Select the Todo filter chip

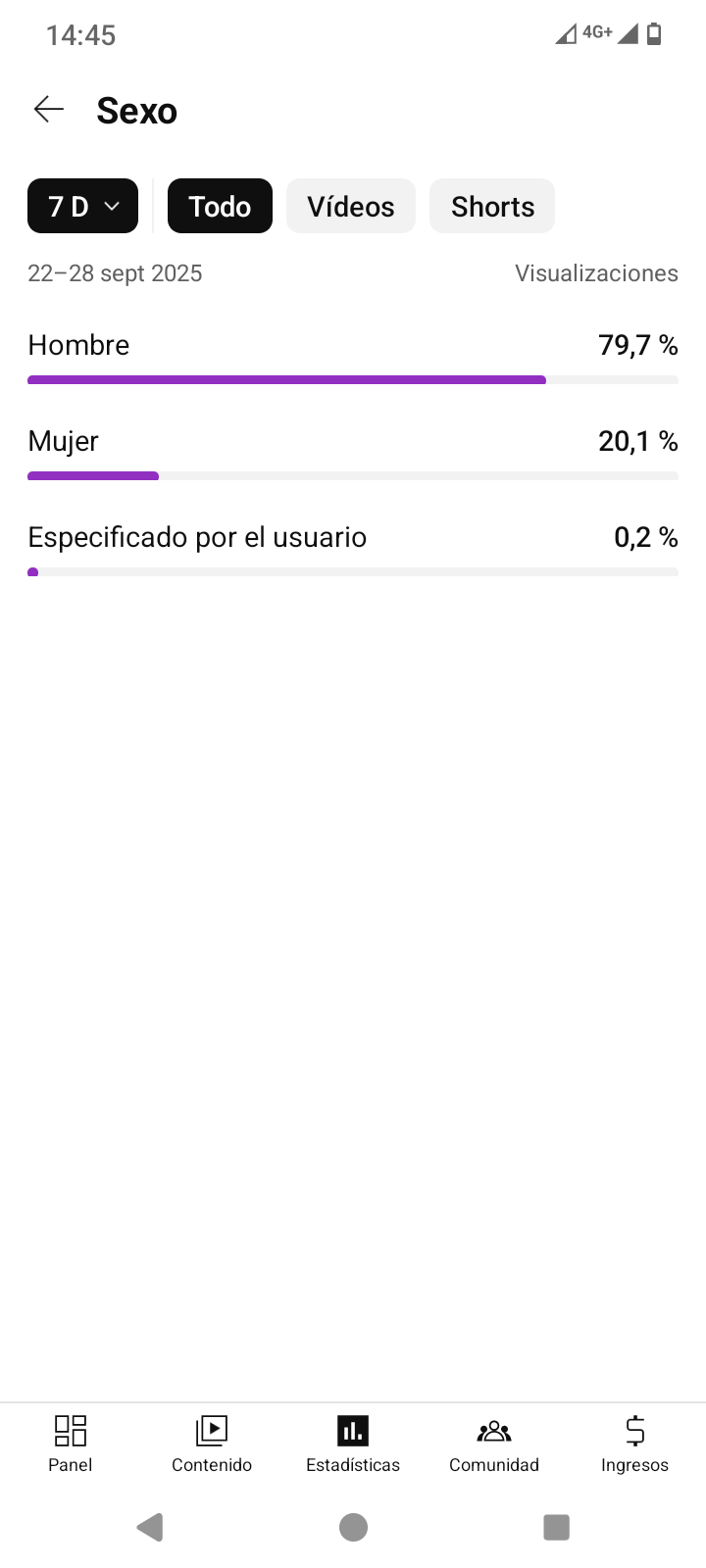(x=220, y=206)
